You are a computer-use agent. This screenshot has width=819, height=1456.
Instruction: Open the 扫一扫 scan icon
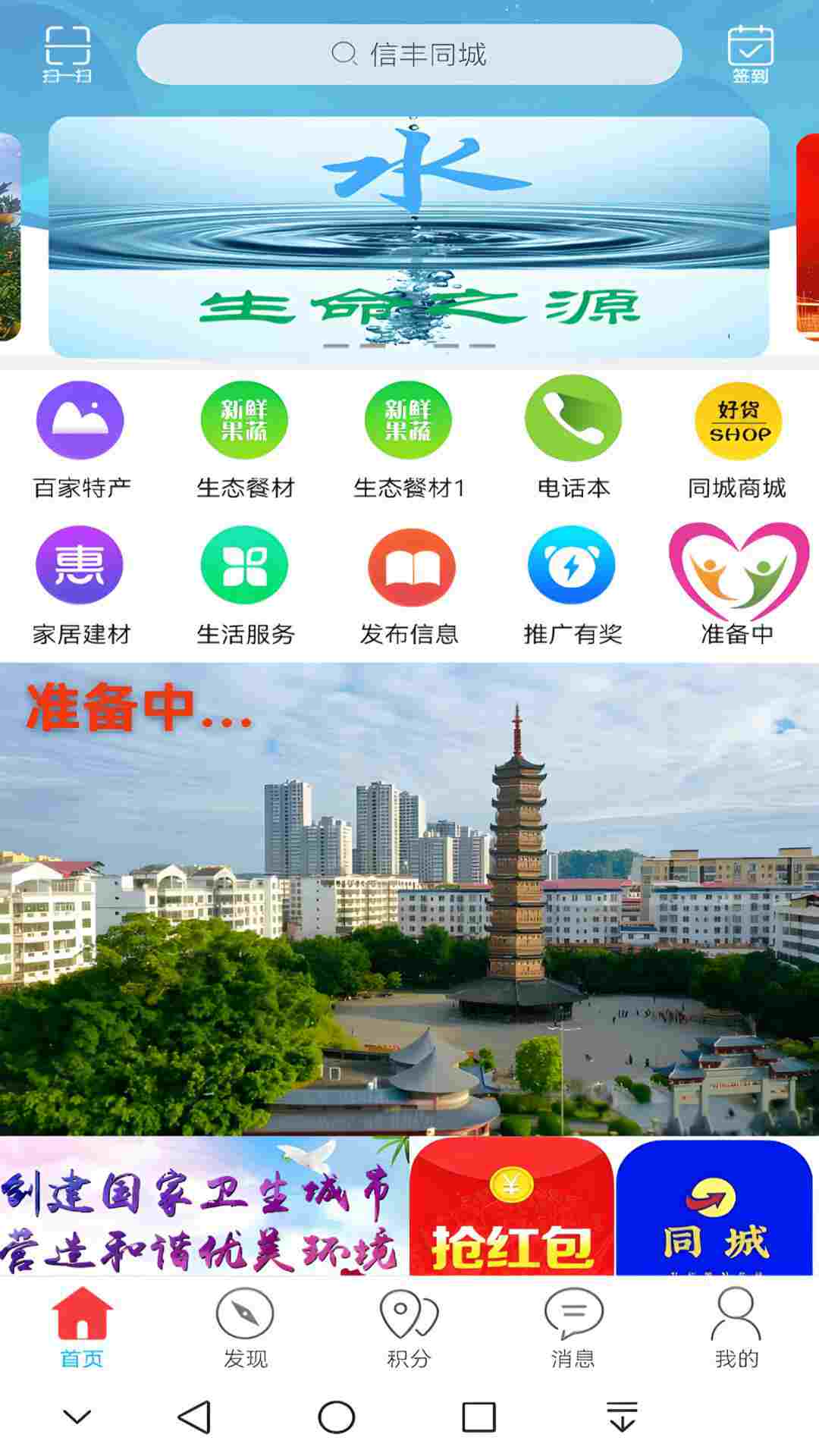pos(67,54)
